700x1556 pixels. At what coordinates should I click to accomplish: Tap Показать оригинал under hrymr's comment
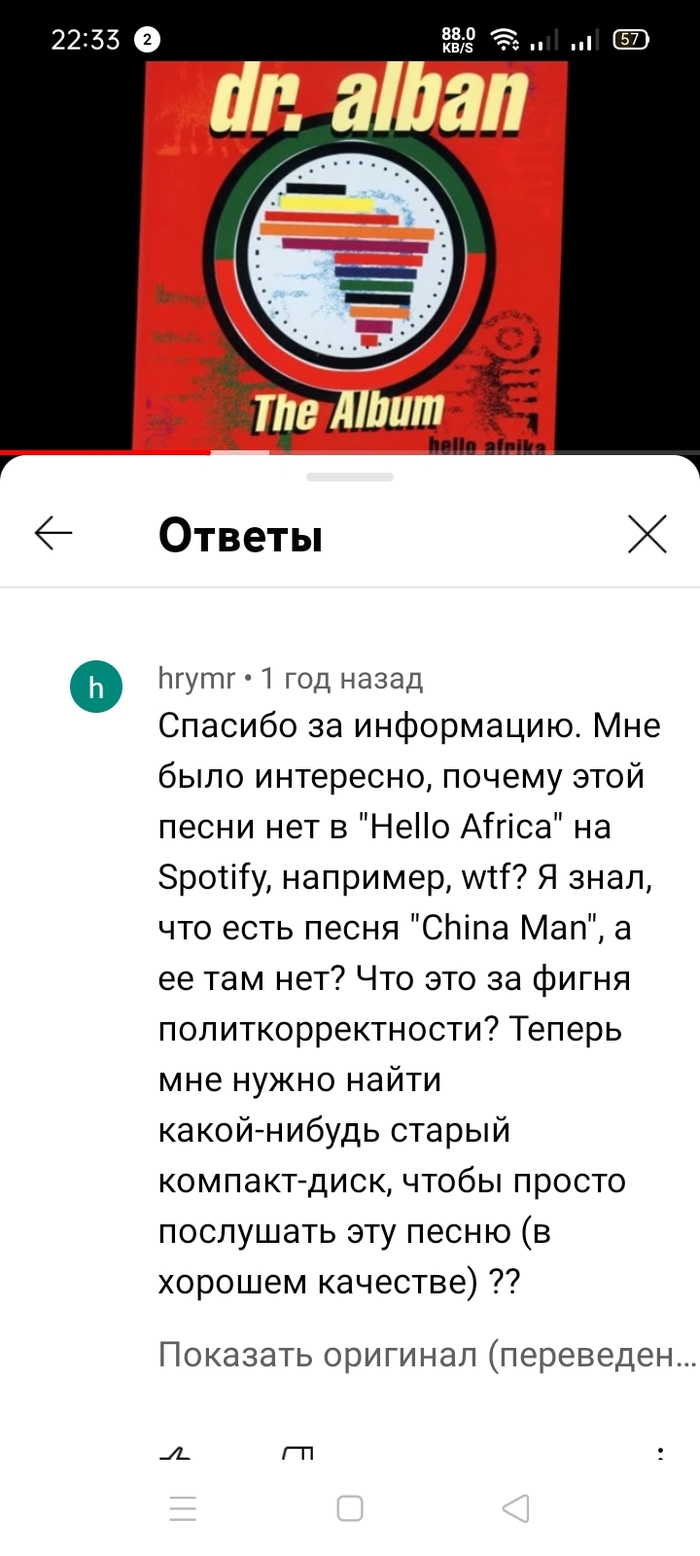pos(427,1355)
